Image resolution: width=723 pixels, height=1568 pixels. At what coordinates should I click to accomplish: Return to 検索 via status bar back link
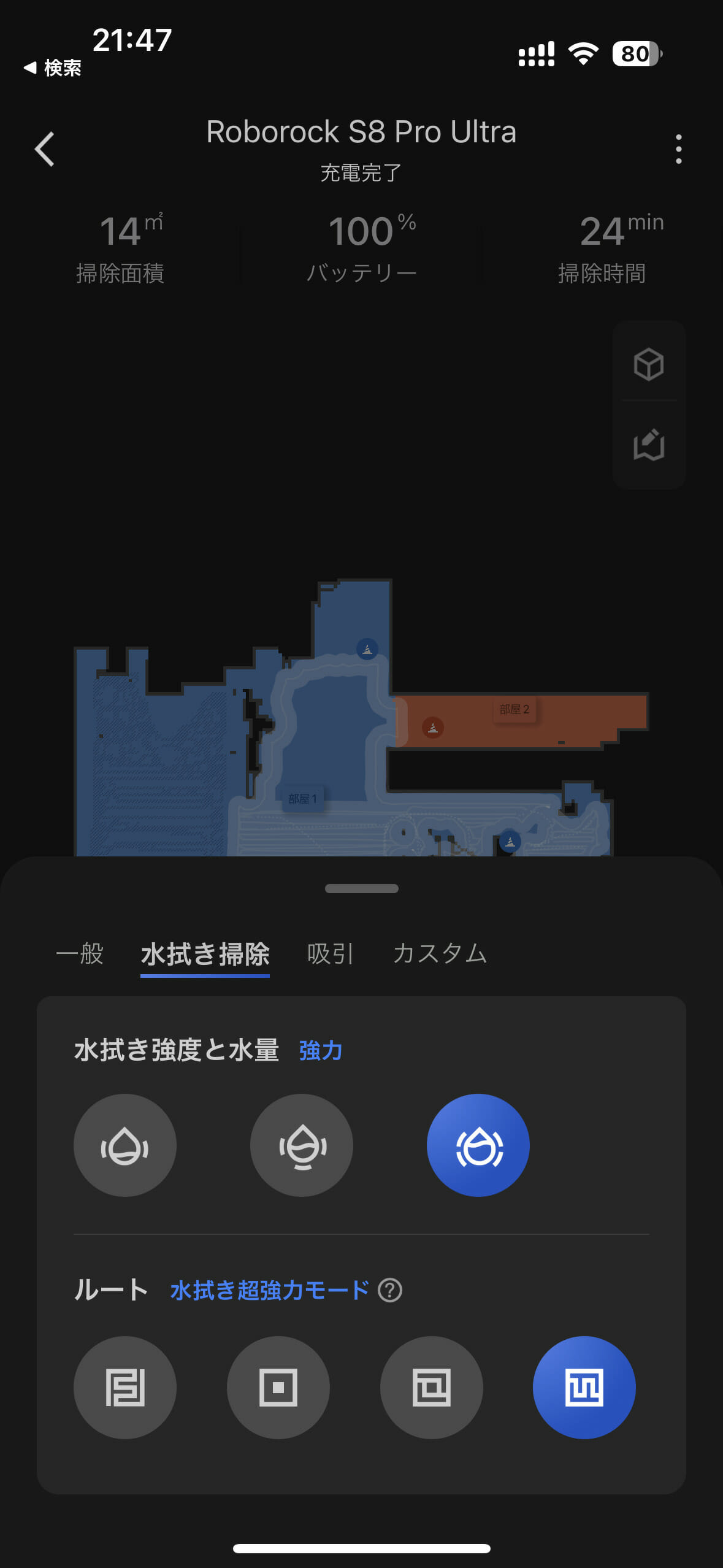[x=53, y=67]
